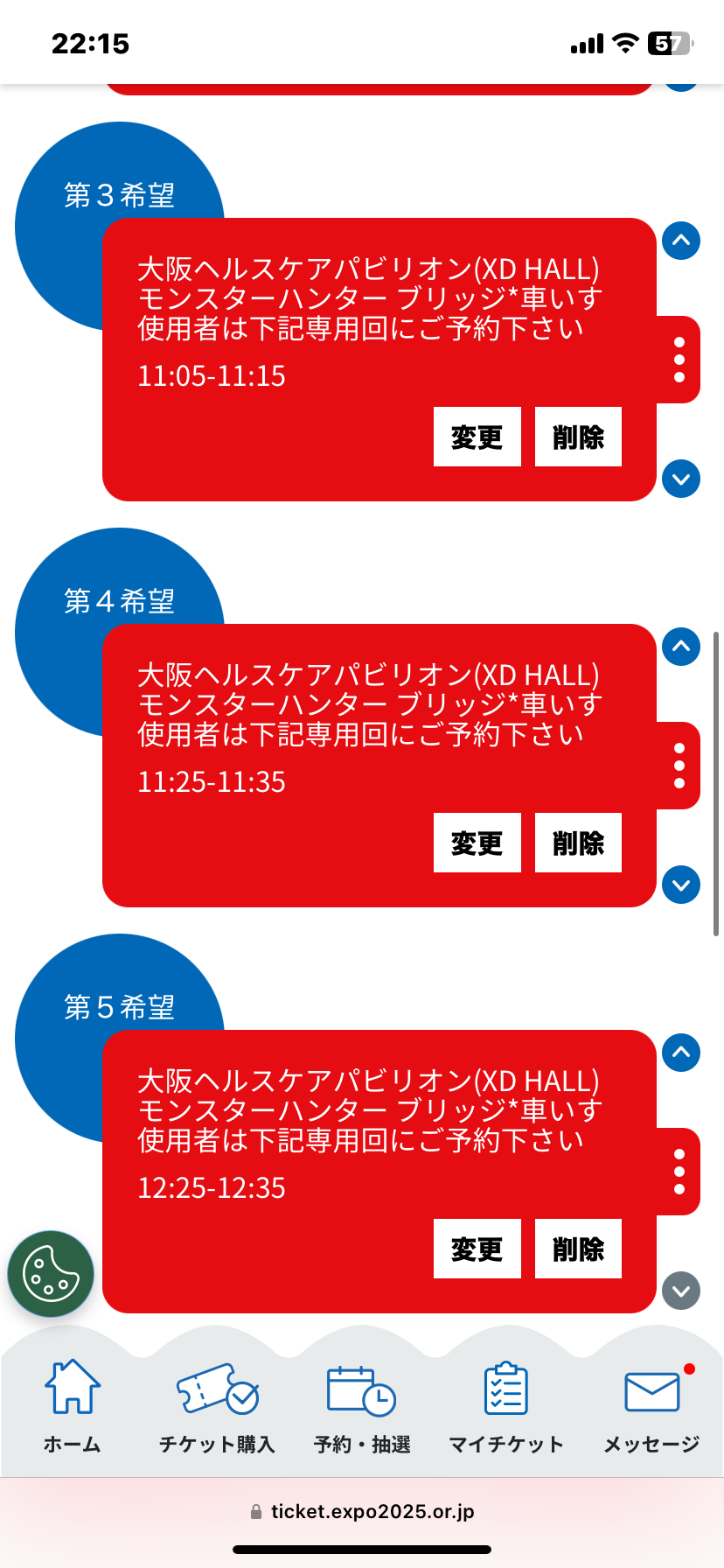Open the three-dot handle on 第5希望 card
This screenshot has width=724, height=1568.
click(679, 1172)
